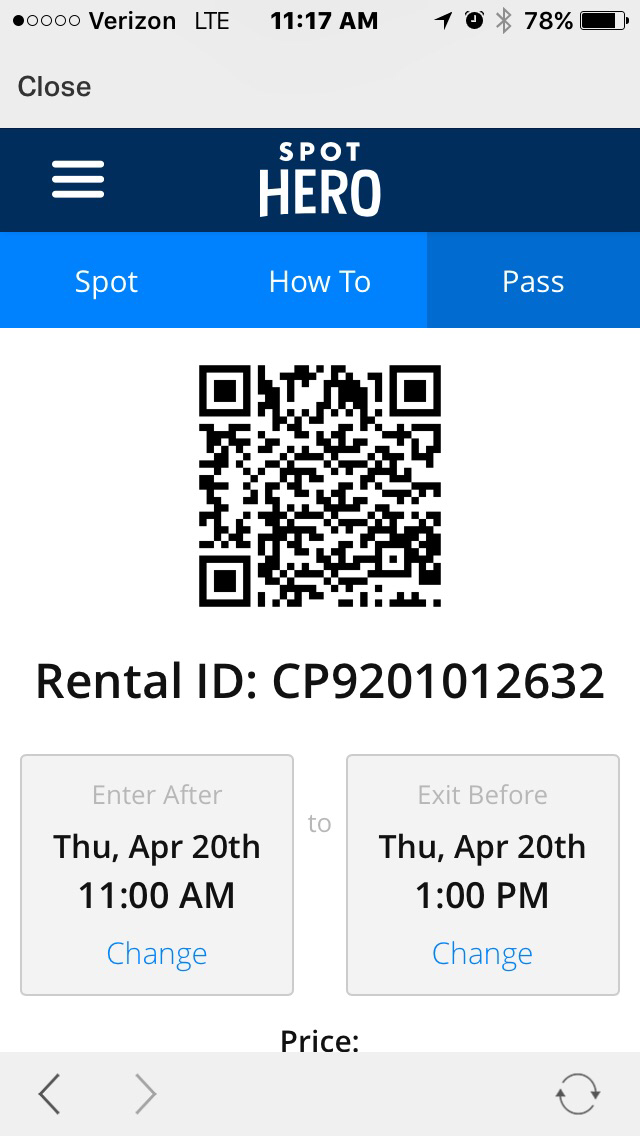Change the Exit Before time
The width and height of the screenshot is (640, 1136).
[x=482, y=954]
